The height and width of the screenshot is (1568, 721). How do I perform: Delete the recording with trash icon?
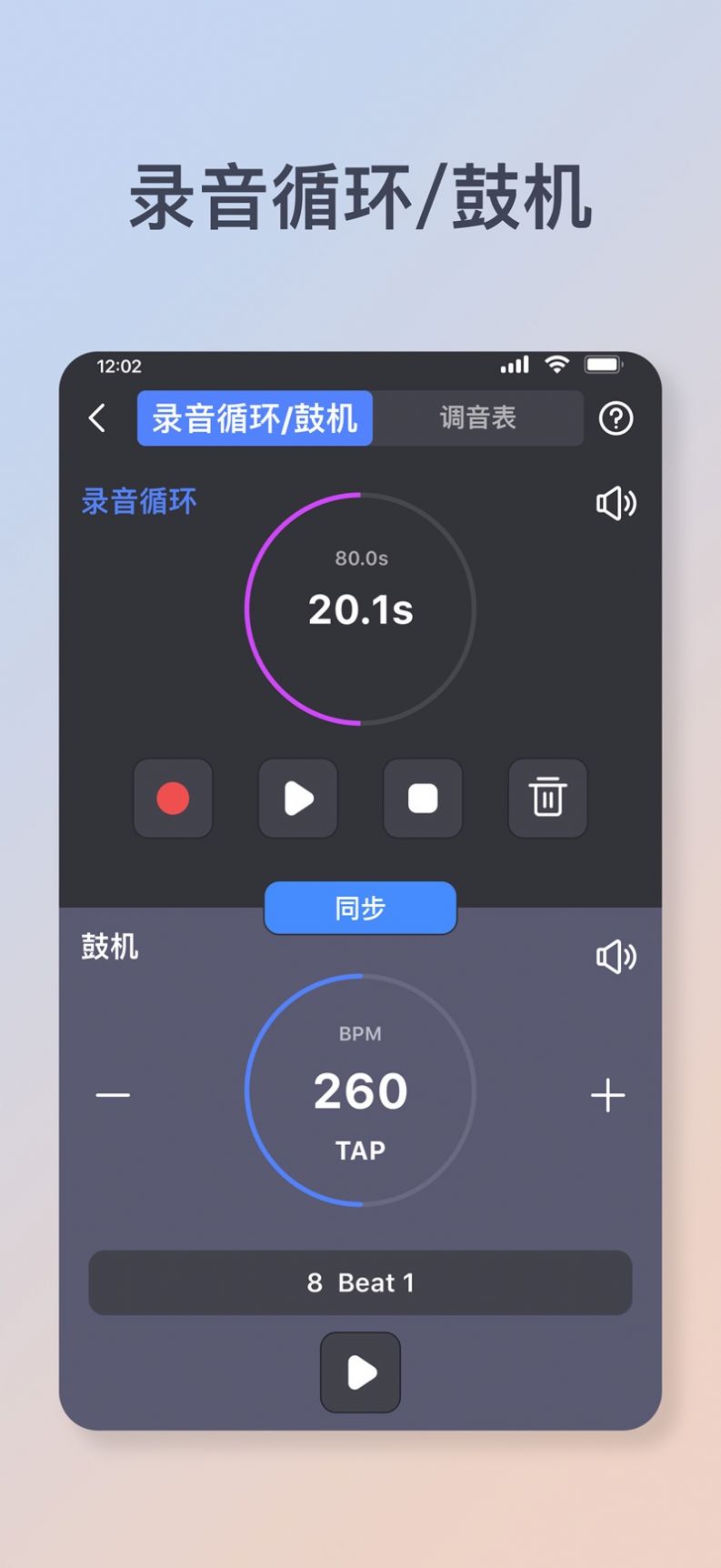[546, 799]
